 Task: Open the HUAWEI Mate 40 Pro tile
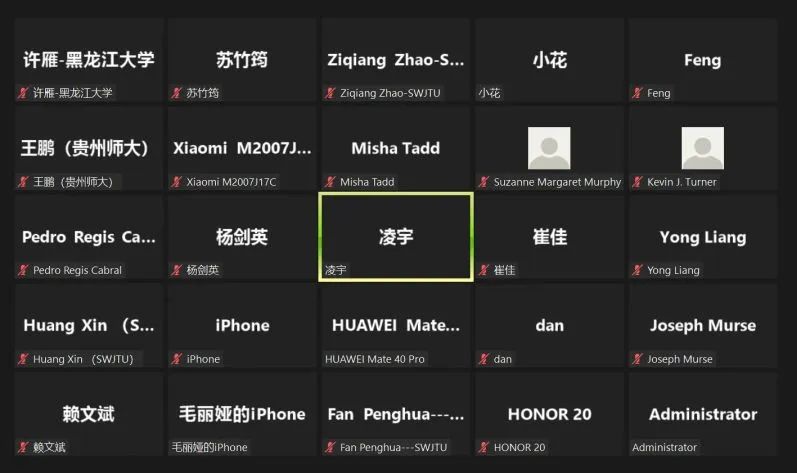pyautogui.click(x=396, y=326)
